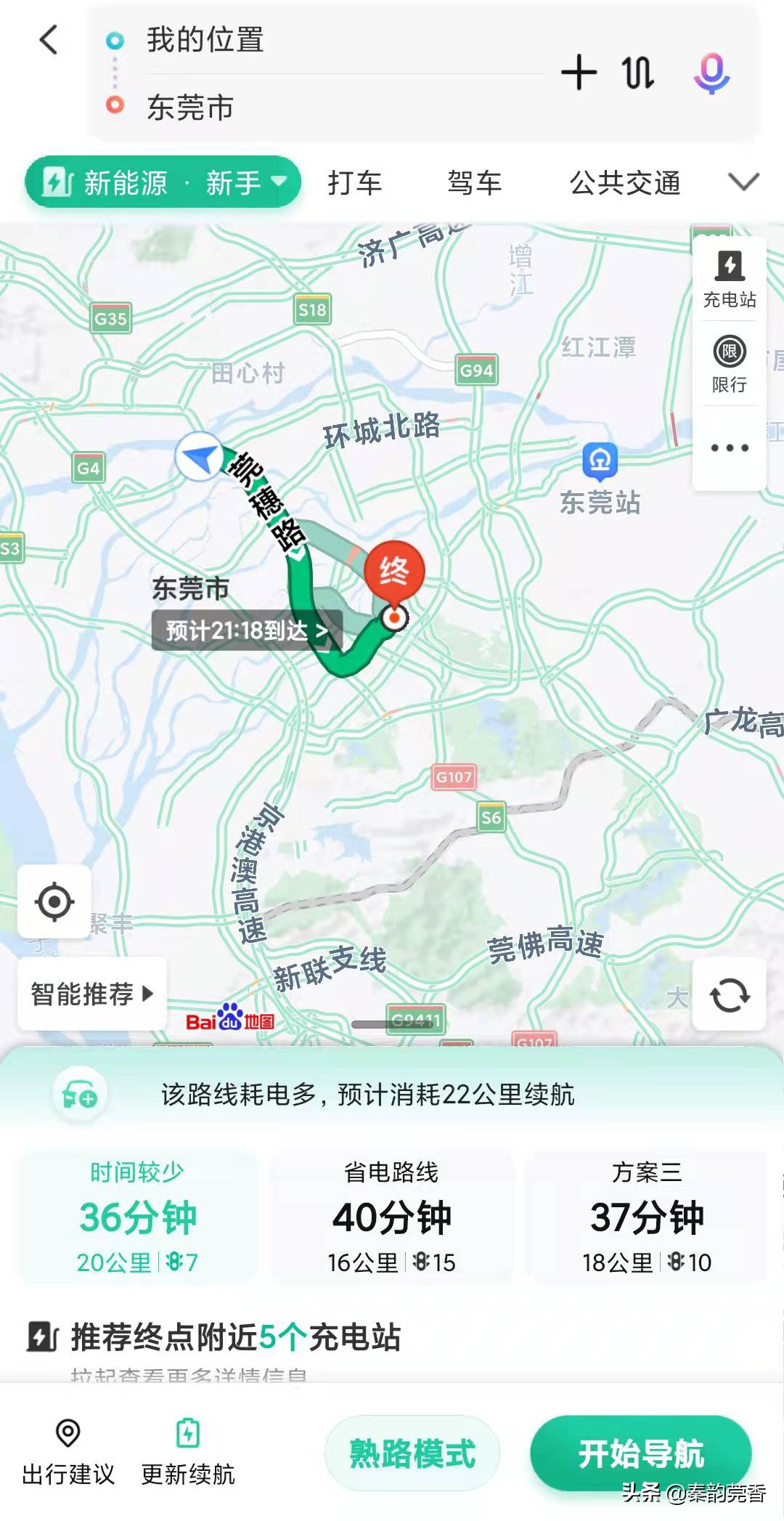Click the current location crosshair icon

[x=53, y=902]
